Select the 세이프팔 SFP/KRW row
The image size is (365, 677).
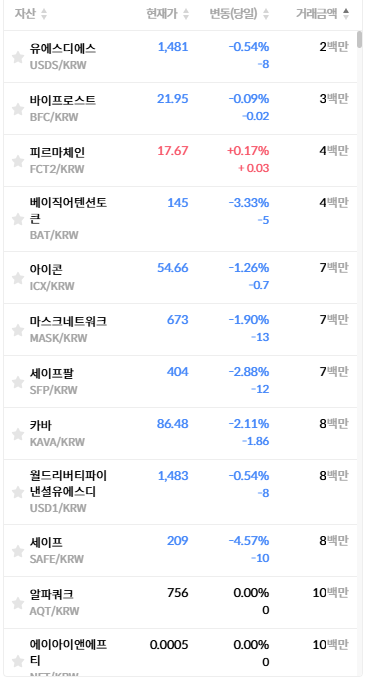(181, 382)
